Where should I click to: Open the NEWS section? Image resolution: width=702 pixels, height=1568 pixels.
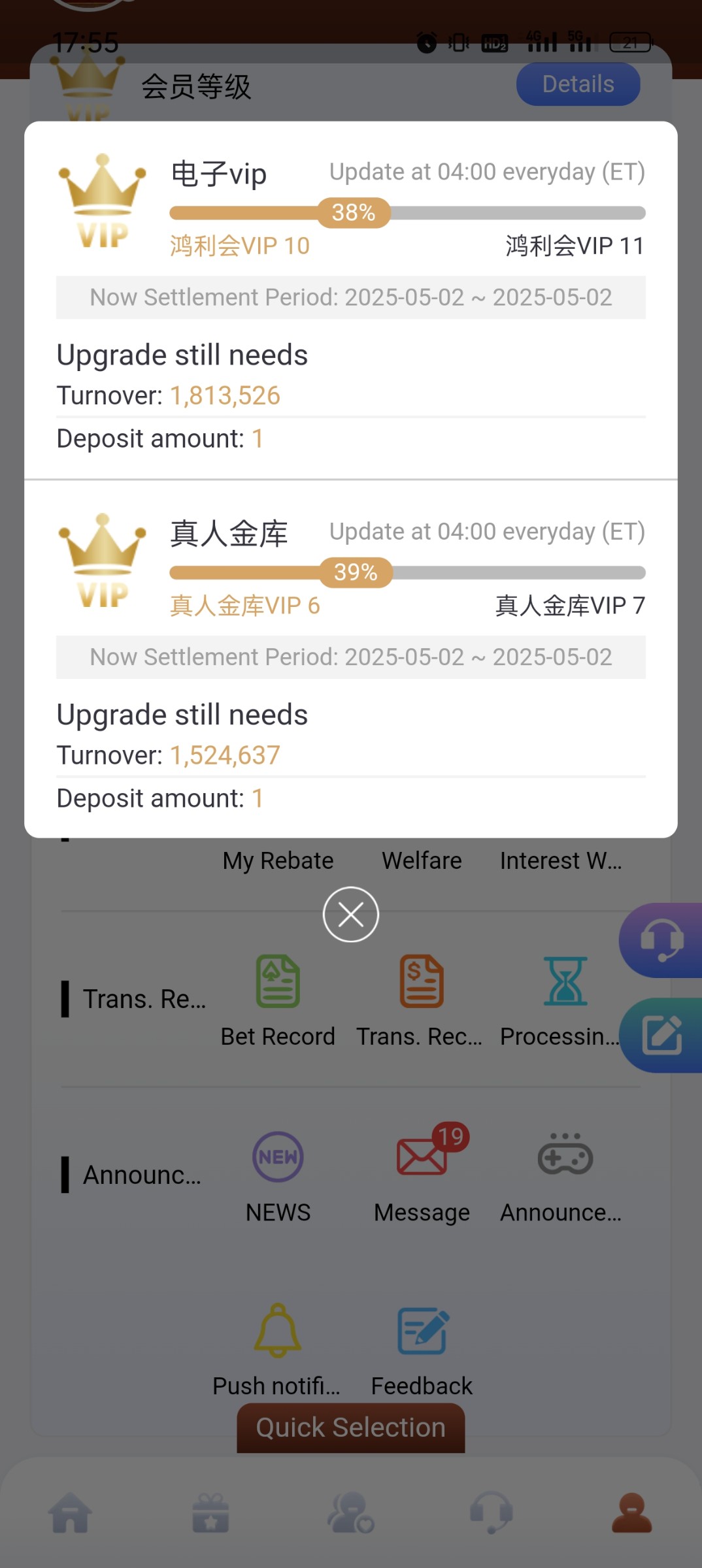click(x=278, y=1177)
